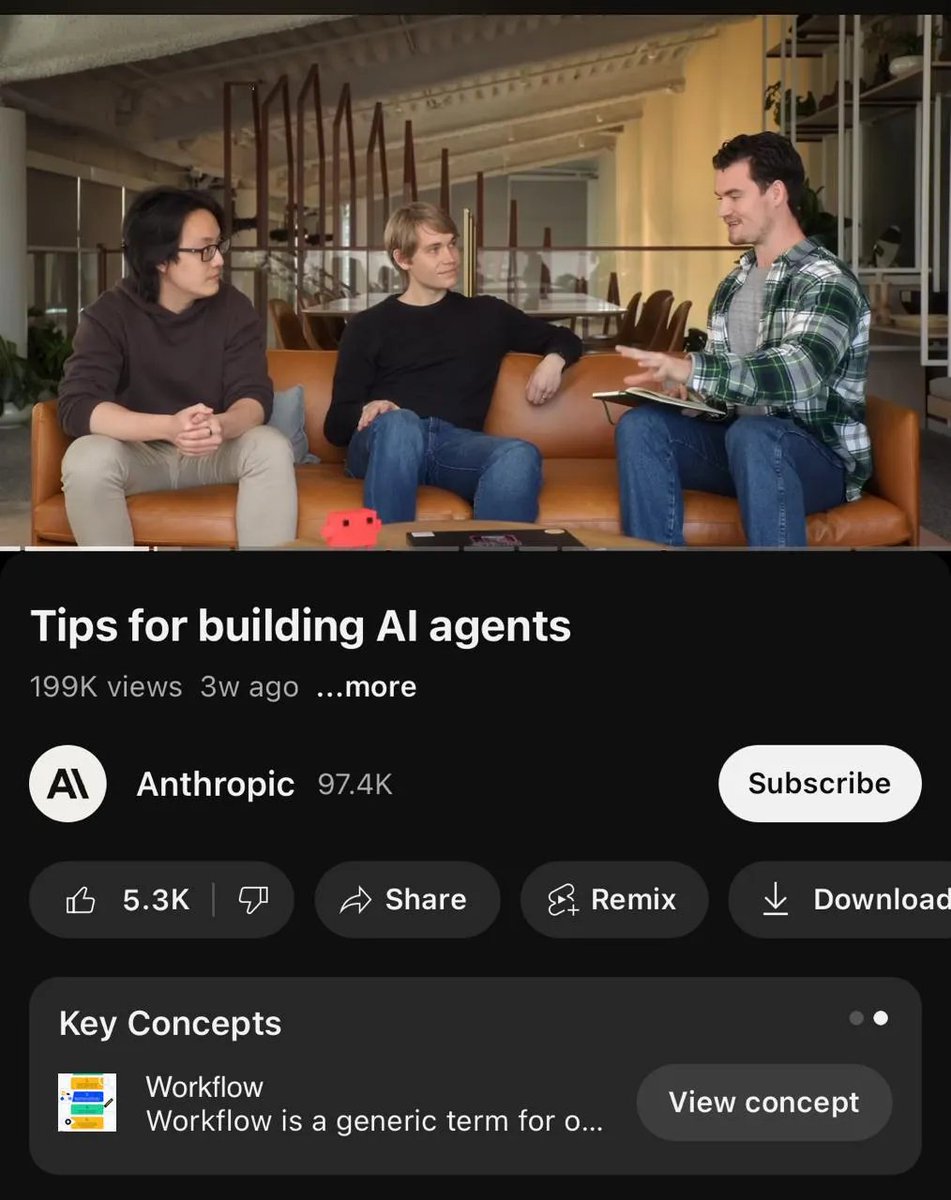The width and height of the screenshot is (951, 1200).
Task: Dislike this video
Action: [254, 900]
